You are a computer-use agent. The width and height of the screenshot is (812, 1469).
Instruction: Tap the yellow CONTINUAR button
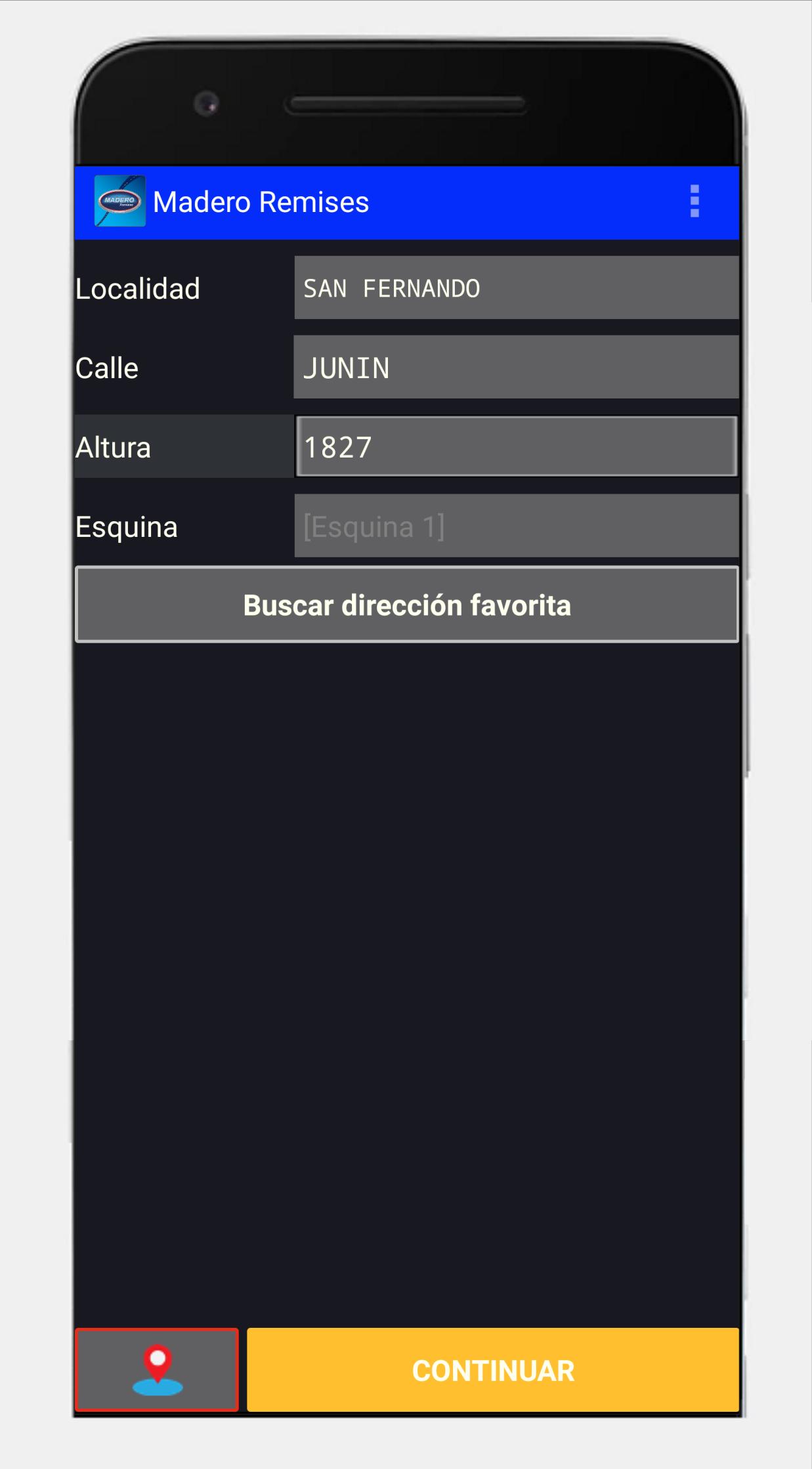click(493, 1370)
